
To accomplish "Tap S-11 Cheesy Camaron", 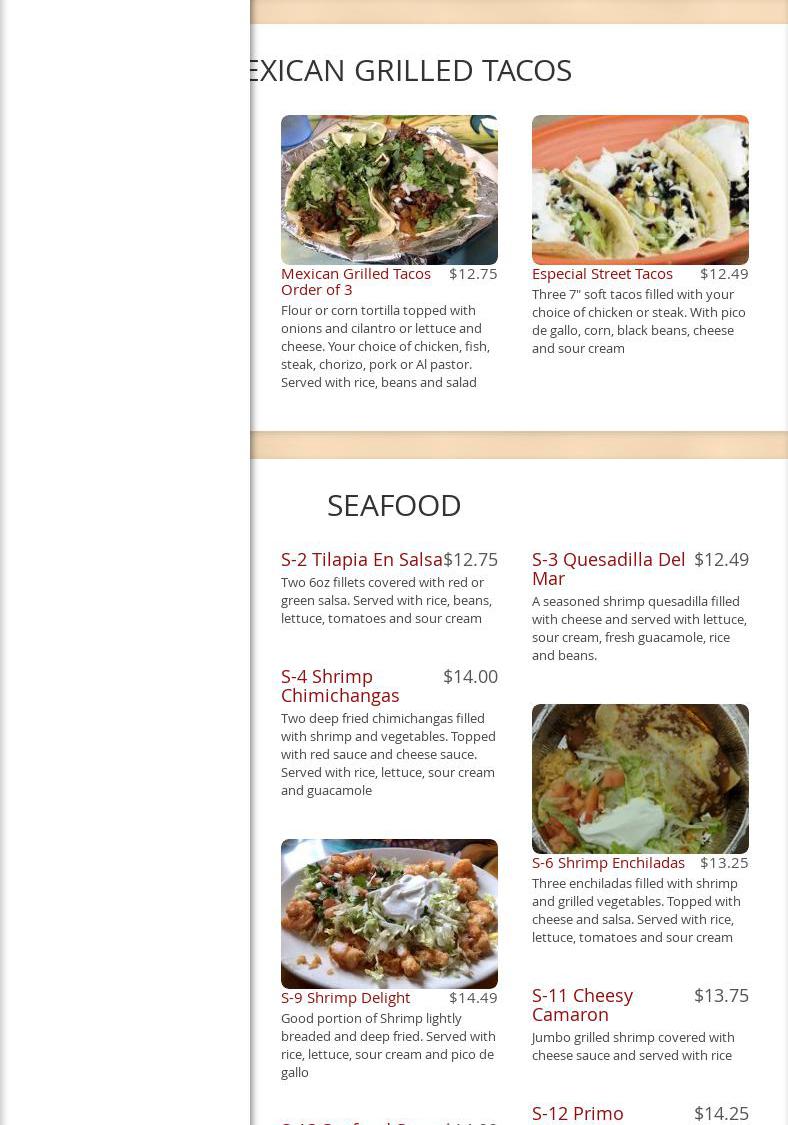I will 582,1004.
